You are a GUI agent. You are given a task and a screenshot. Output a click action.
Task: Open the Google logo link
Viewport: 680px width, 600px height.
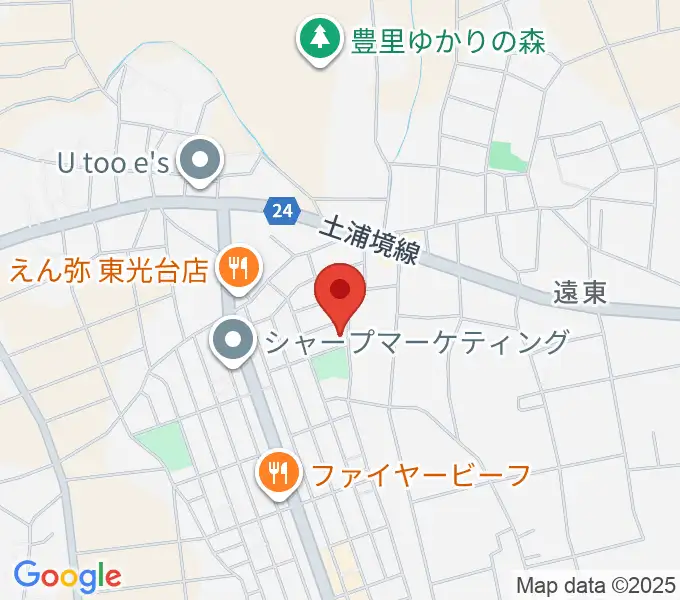(67, 576)
